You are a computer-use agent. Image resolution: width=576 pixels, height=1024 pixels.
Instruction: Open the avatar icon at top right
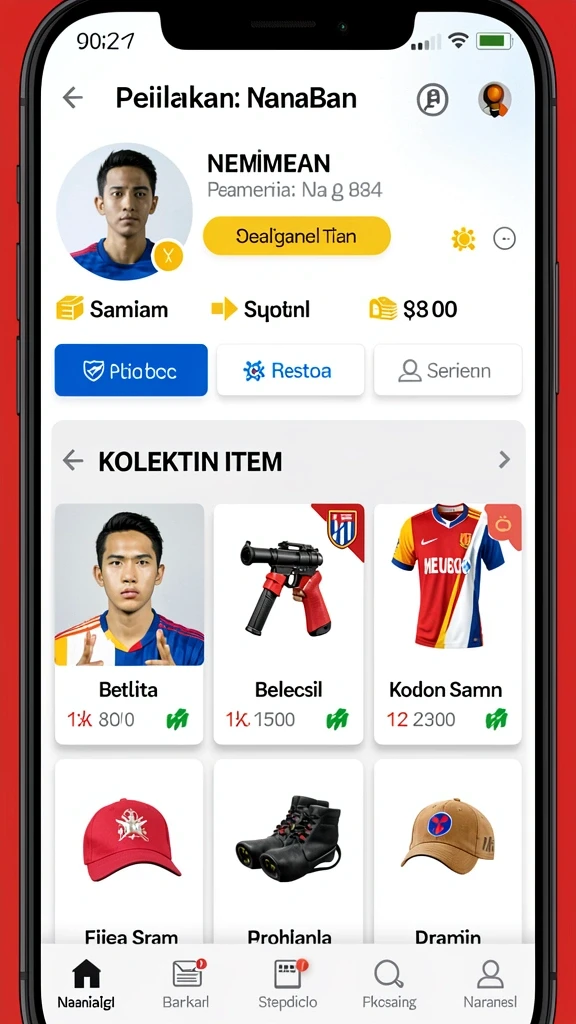[x=495, y=100]
